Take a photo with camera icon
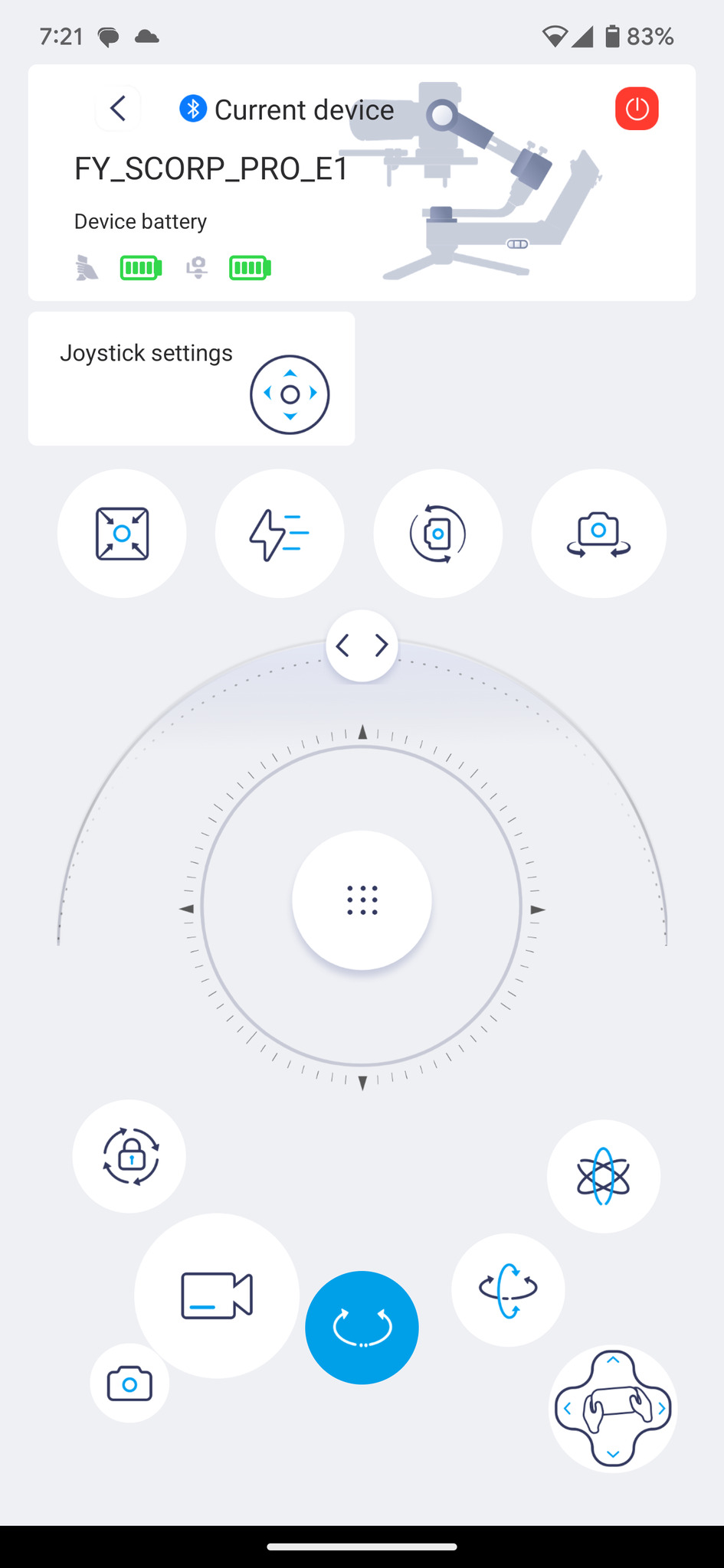Screen dimensions: 724x1568 pos(129,1383)
